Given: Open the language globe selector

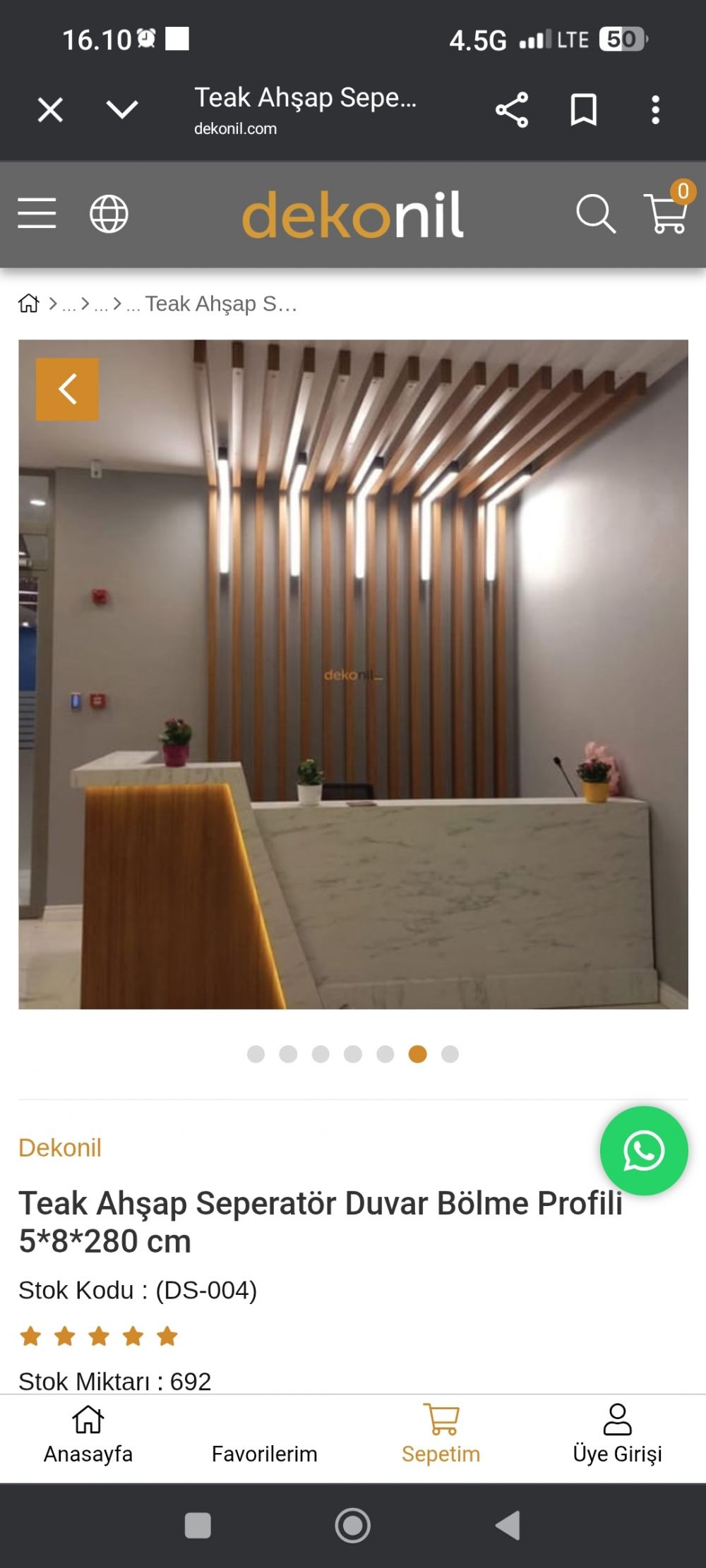Looking at the screenshot, I should point(109,214).
